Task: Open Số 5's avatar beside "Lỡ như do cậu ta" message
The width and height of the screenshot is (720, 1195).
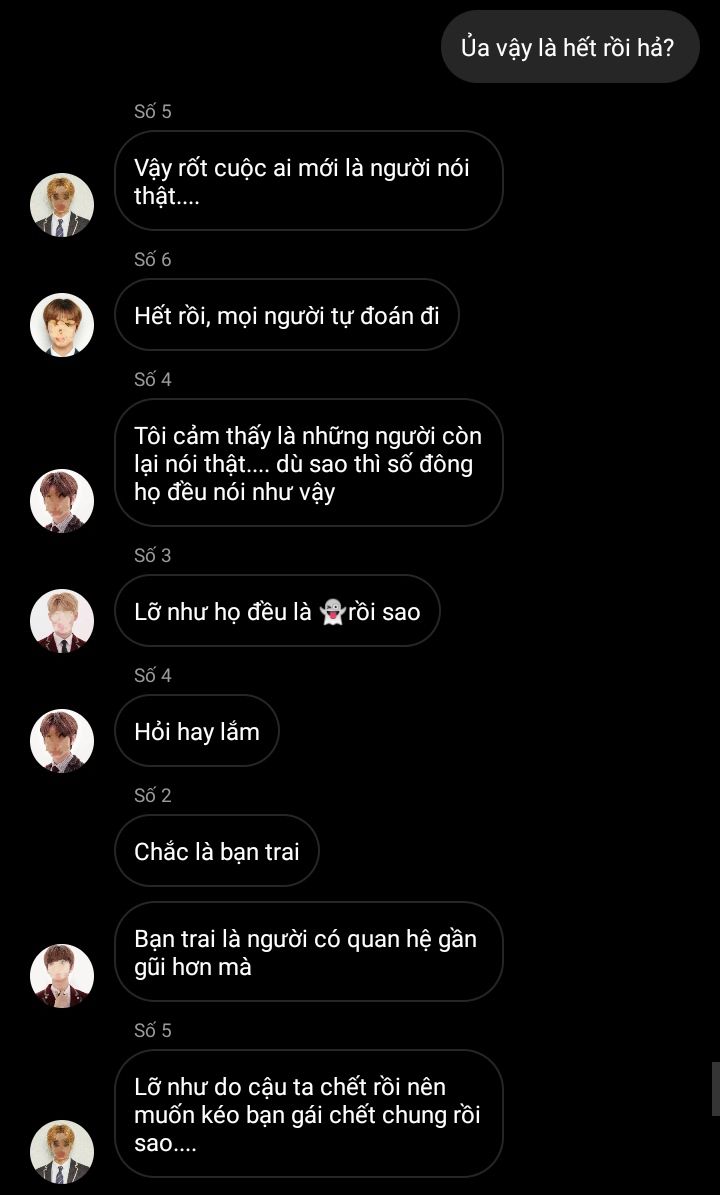Action: (62, 1151)
